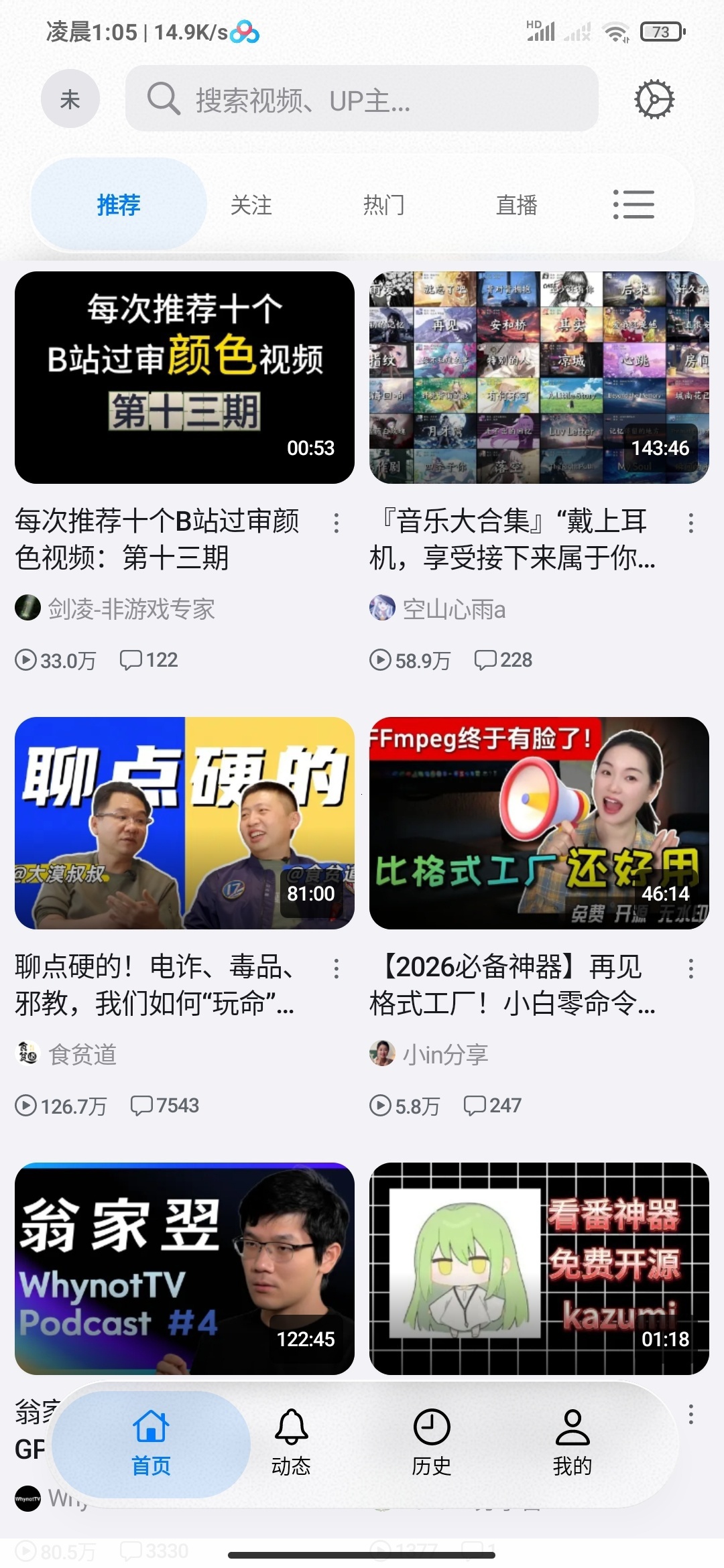Tap the 未 login avatar
Screen dimensions: 724x1568
coord(70,98)
